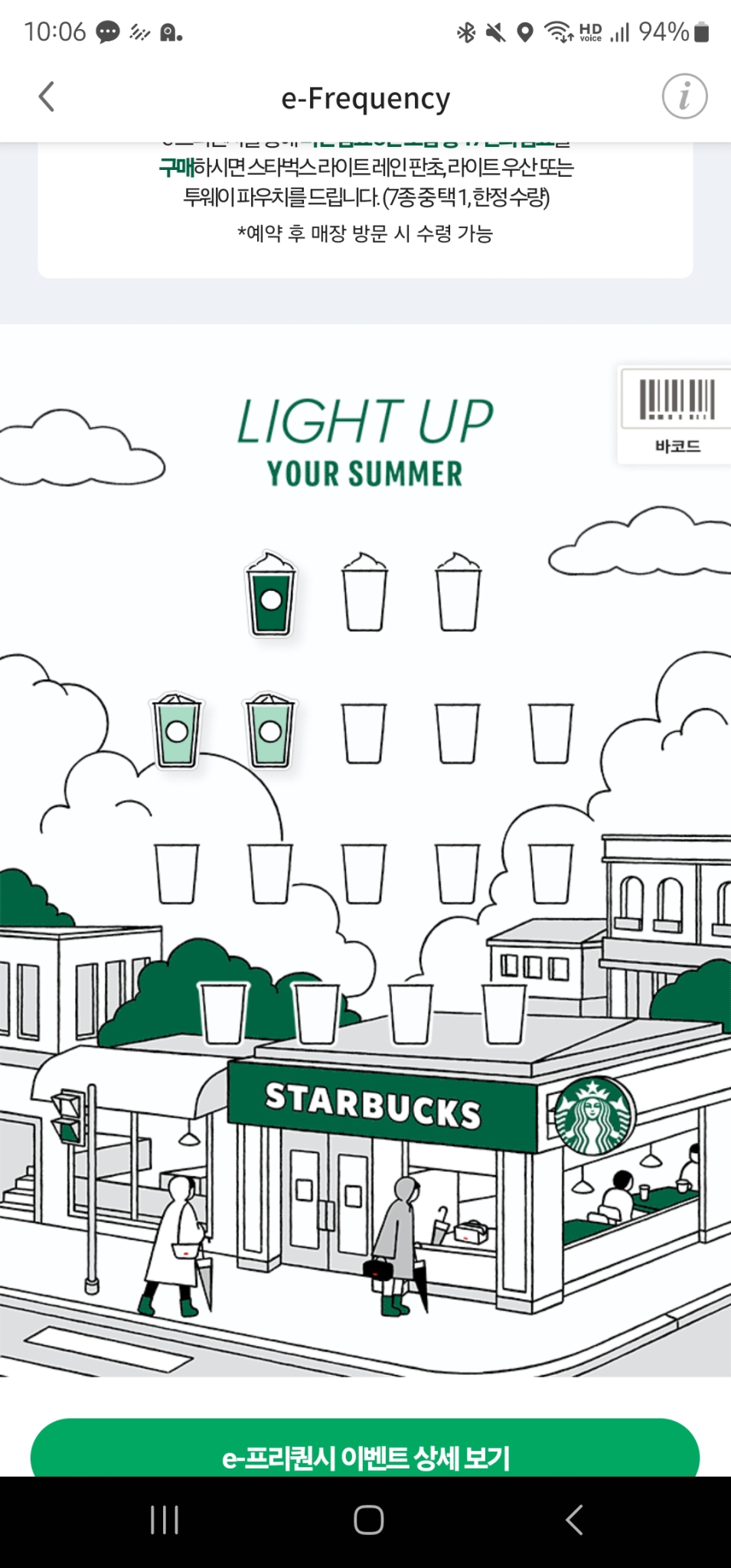The height and width of the screenshot is (1568, 731).
Task: Go back from e-Frequency page
Action: [47, 97]
